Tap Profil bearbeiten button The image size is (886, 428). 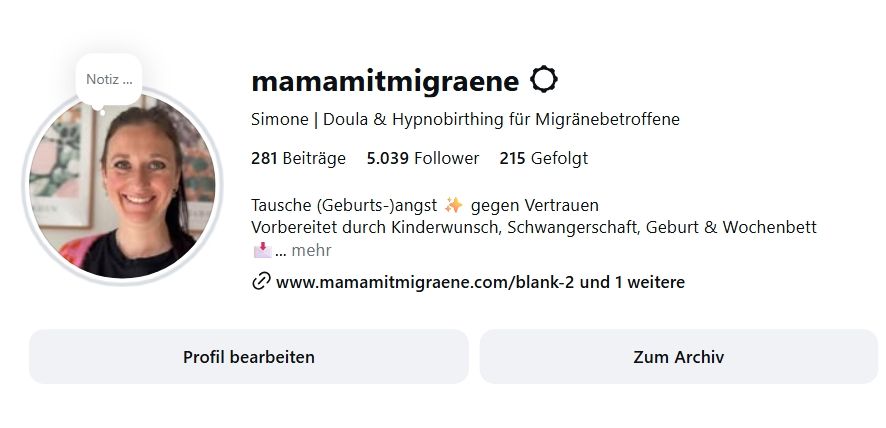point(248,357)
